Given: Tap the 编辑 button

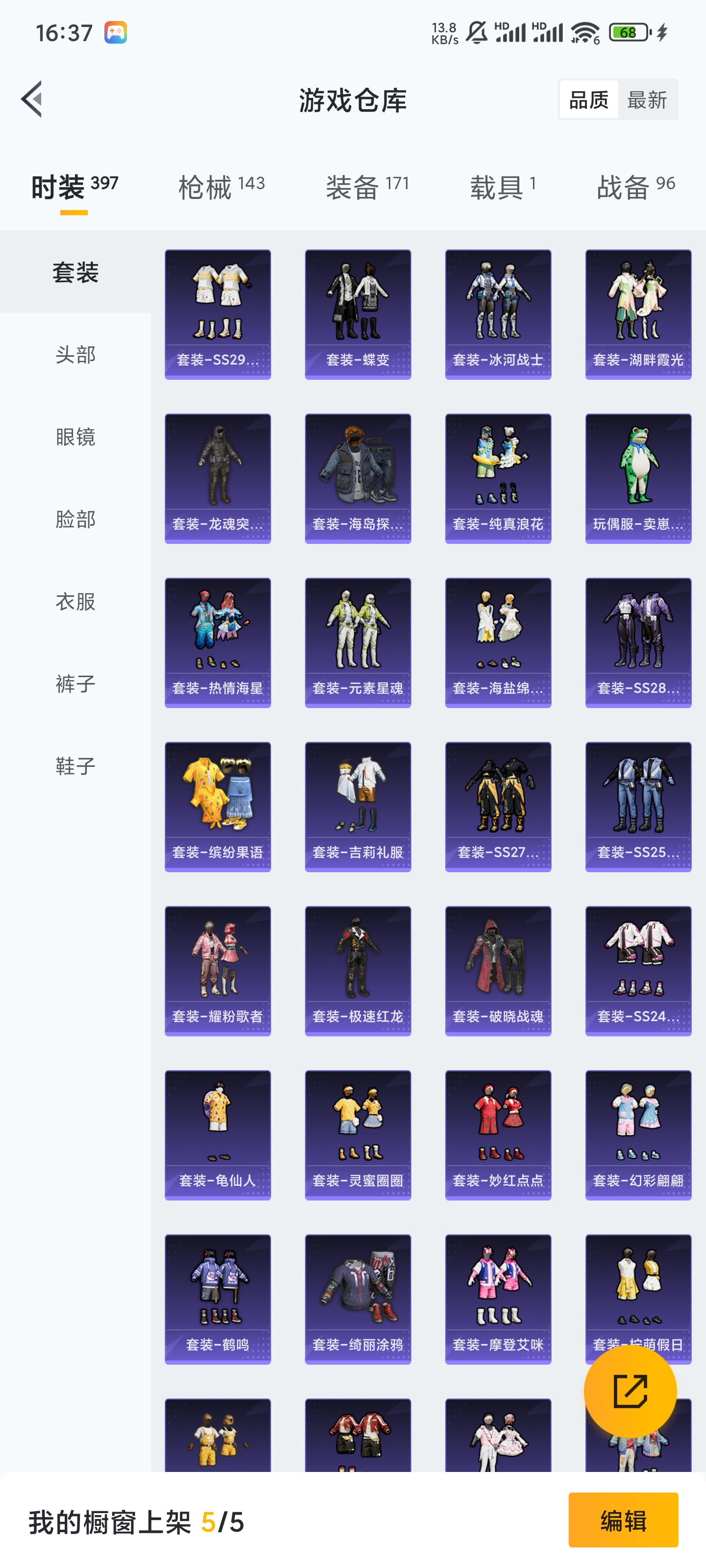Looking at the screenshot, I should 623,1520.
